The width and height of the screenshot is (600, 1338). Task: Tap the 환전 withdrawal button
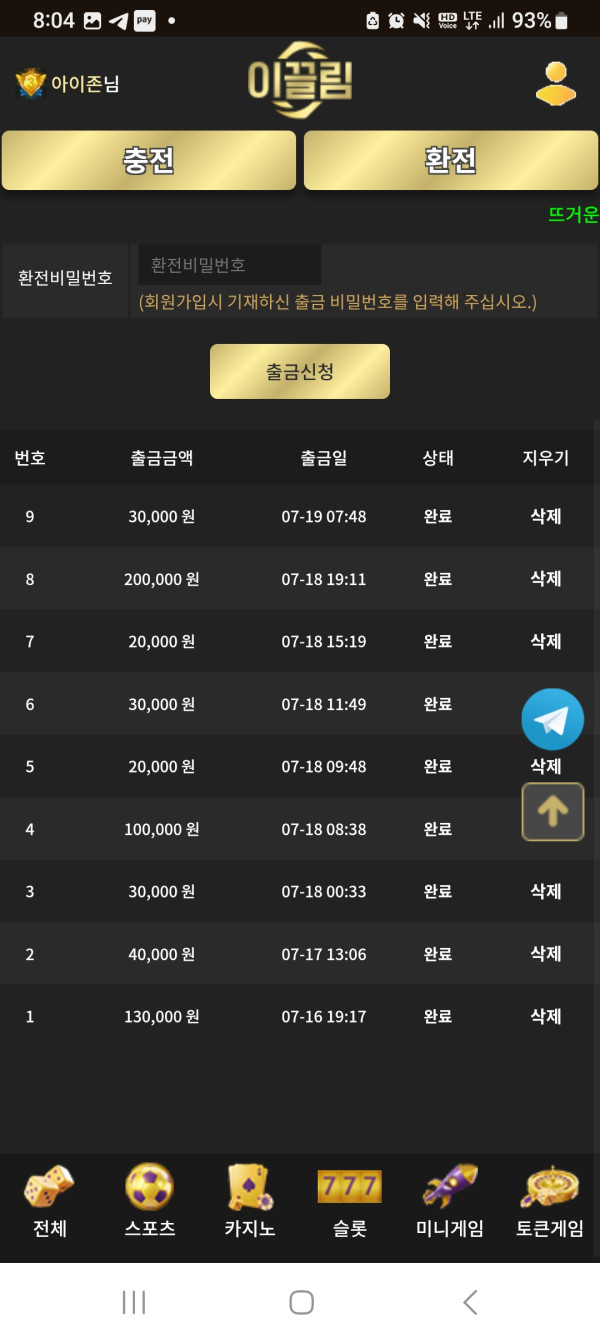450,160
